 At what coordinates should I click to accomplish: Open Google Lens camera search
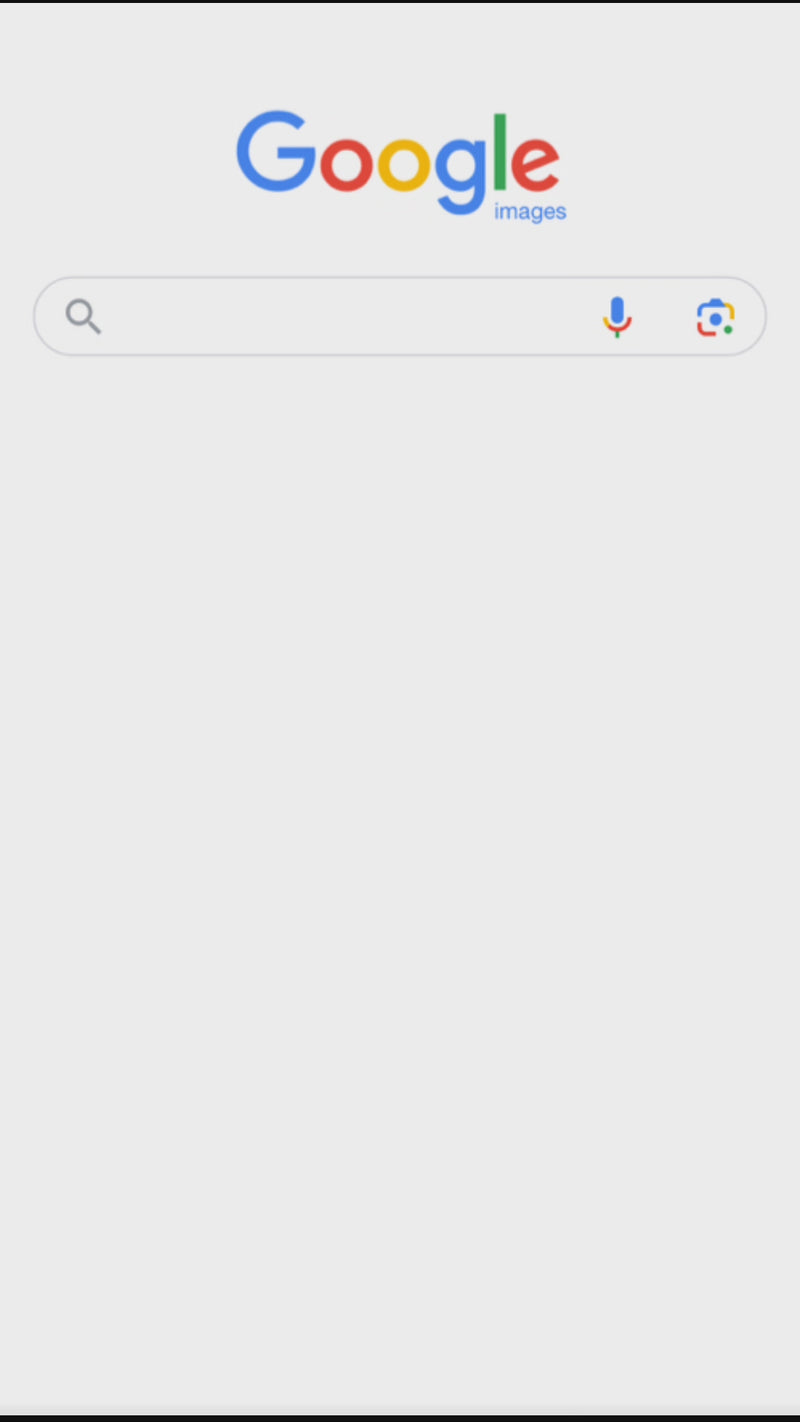(x=715, y=317)
